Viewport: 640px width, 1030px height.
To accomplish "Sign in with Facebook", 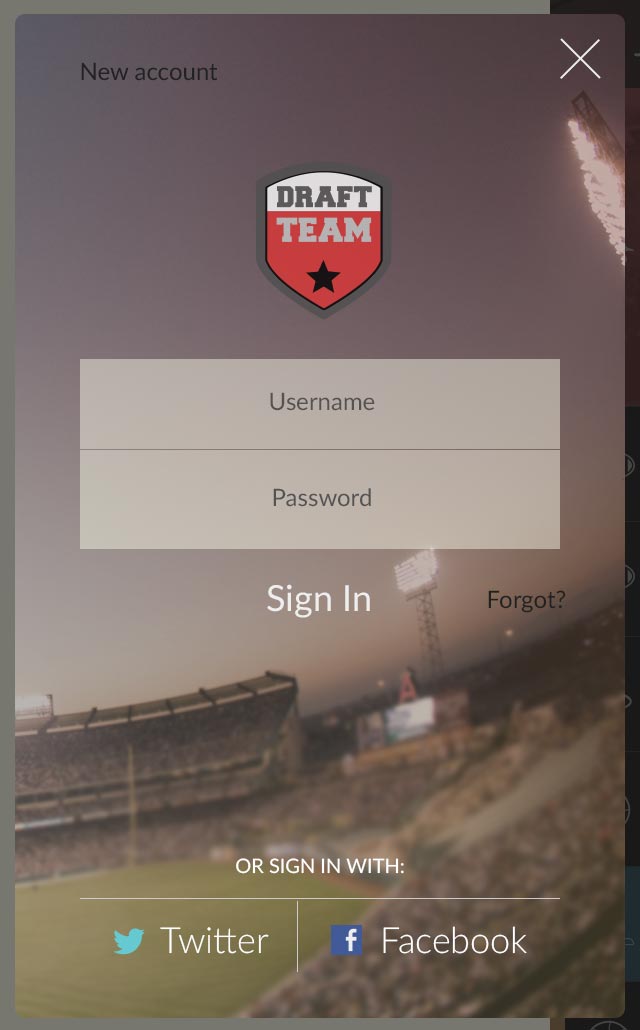I will coord(429,940).
